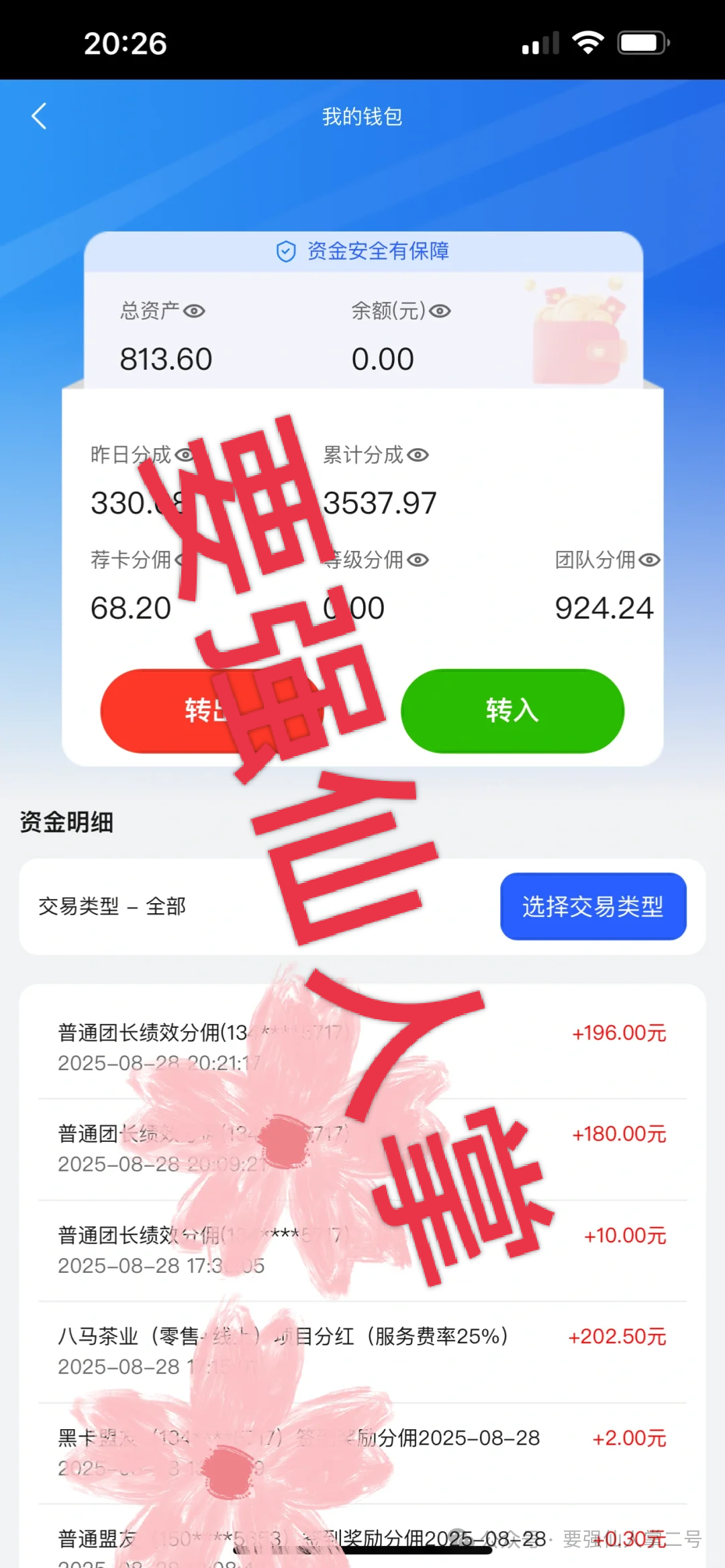Image resolution: width=725 pixels, height=1568 pixels.
Task: Go back from the 我的钱包 page
Action: click(40, 116)
